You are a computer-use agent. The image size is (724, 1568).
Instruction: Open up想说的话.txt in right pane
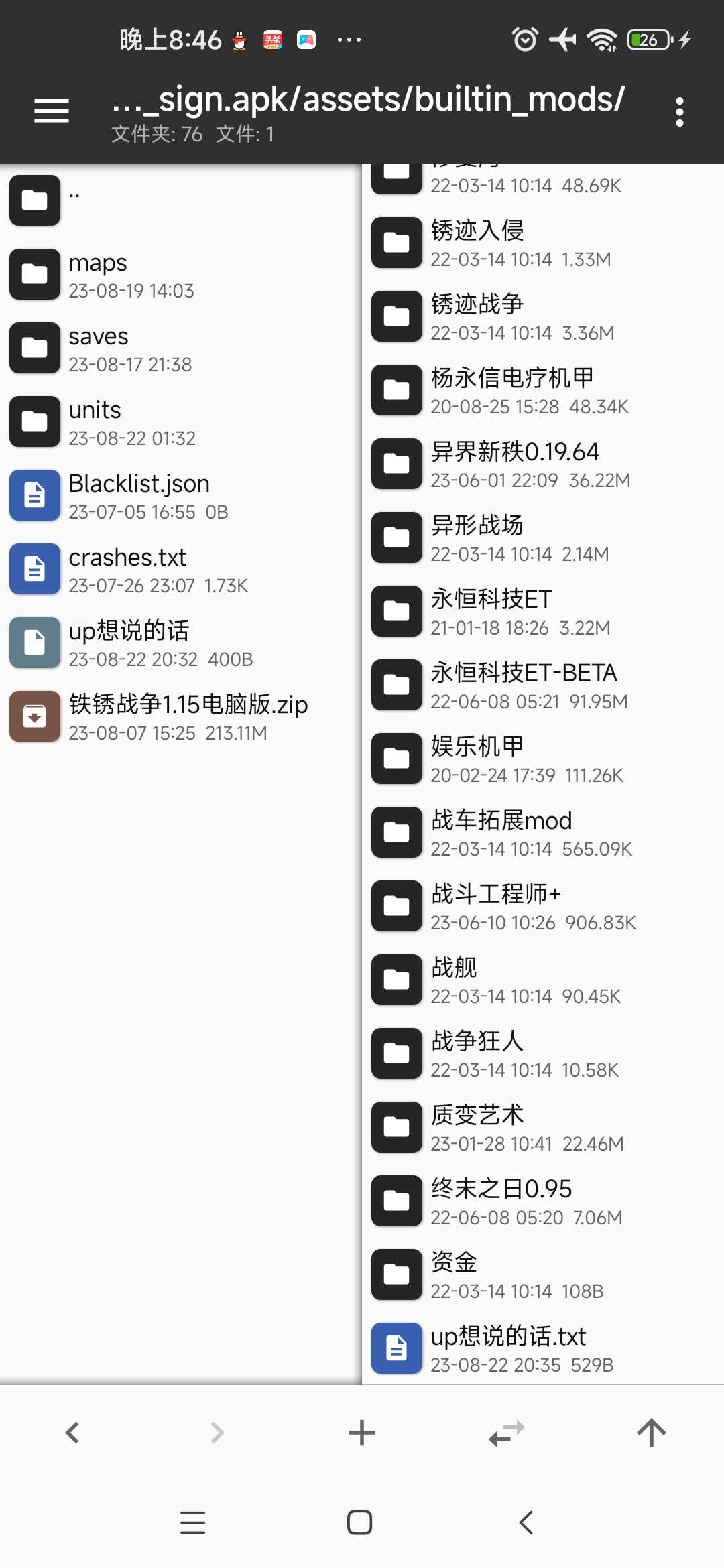coord(508,1348)
